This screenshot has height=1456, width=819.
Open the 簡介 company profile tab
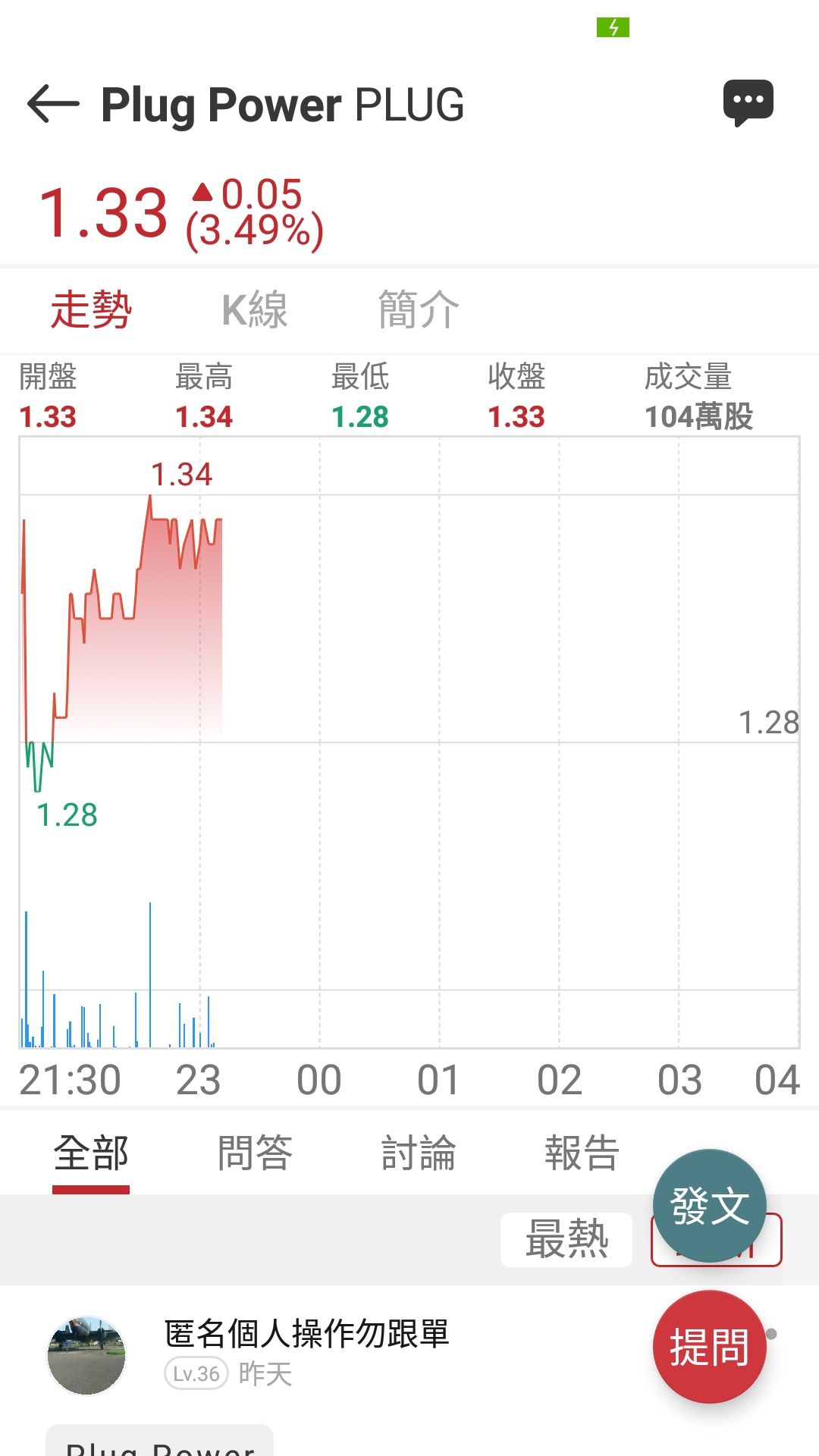click(x=419, y=310)
